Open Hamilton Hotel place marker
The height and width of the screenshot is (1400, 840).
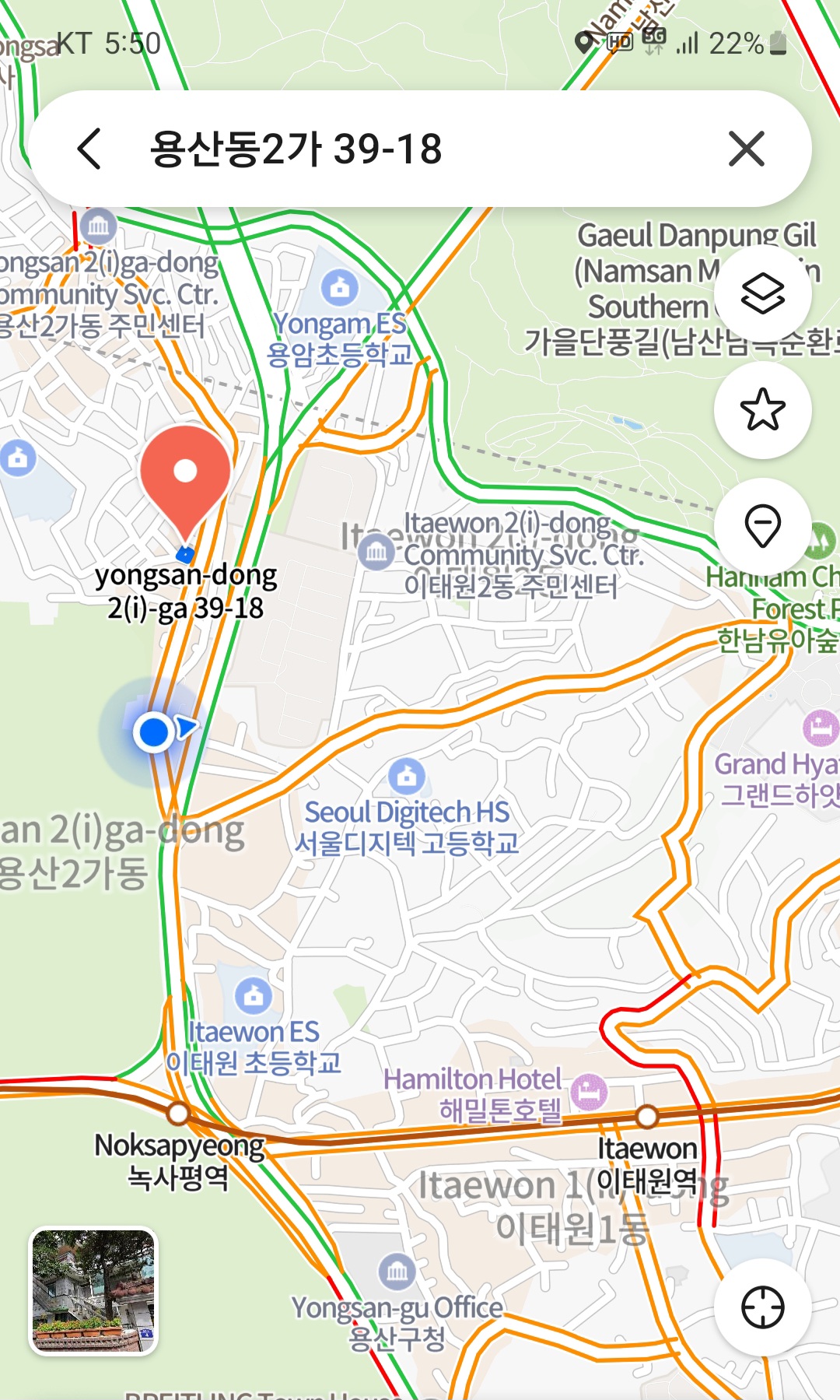click(x=589, y=1091)
